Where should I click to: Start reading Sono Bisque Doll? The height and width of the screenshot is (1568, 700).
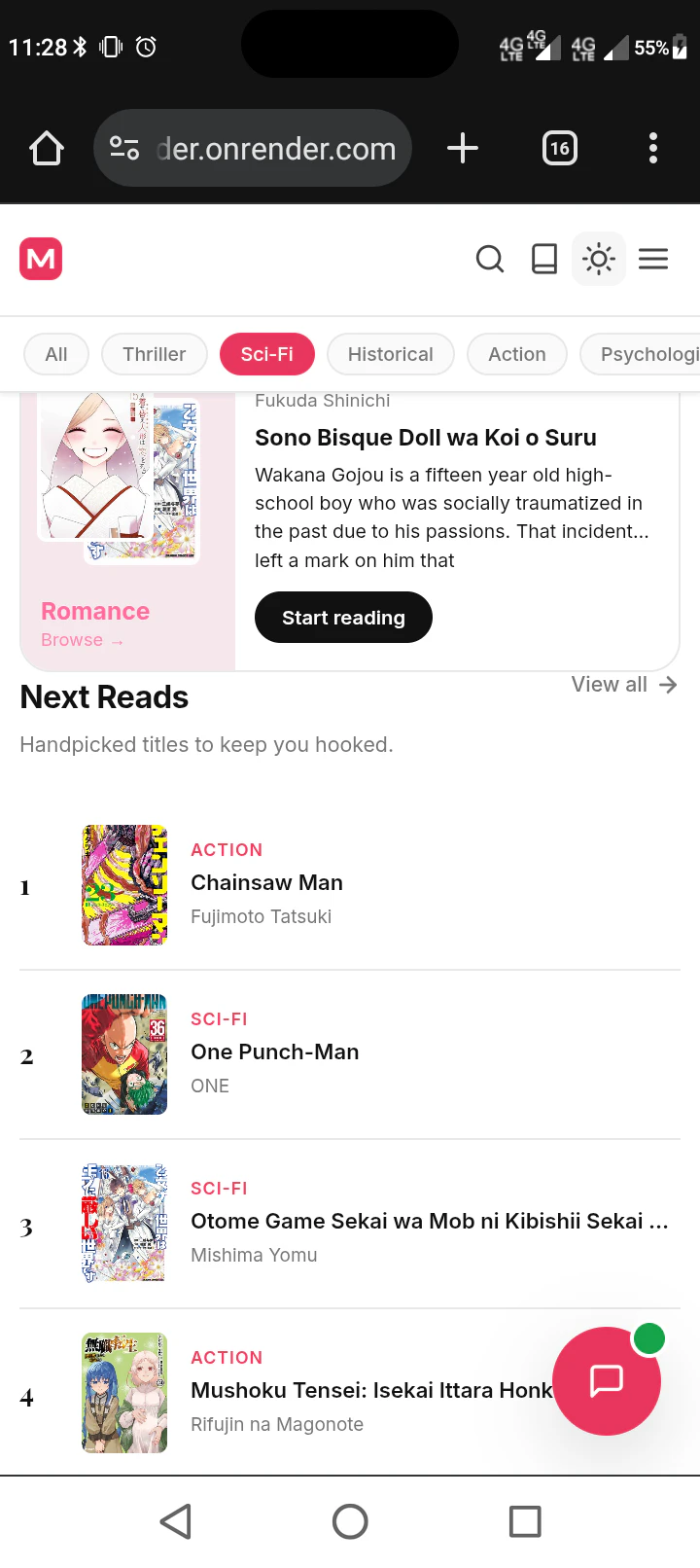coord(343,618)
